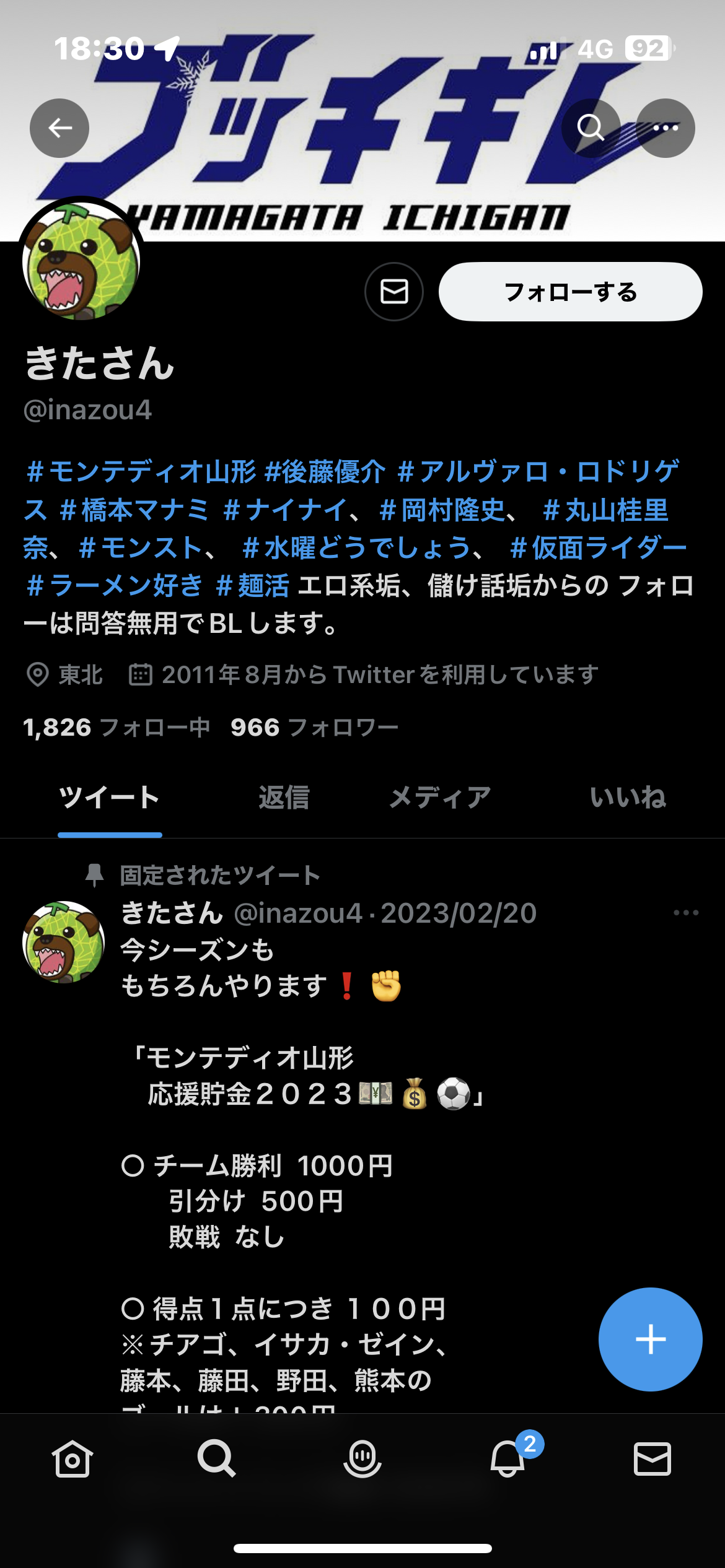
Task: View the 966 フォロワー list
Action: 314,728
